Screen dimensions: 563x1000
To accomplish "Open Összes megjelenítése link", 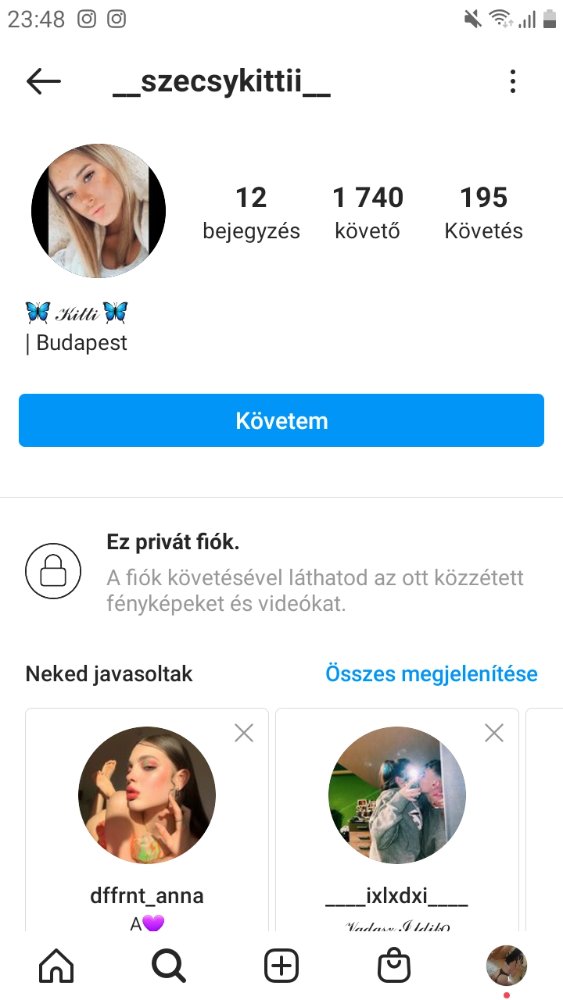I will 431,673.
